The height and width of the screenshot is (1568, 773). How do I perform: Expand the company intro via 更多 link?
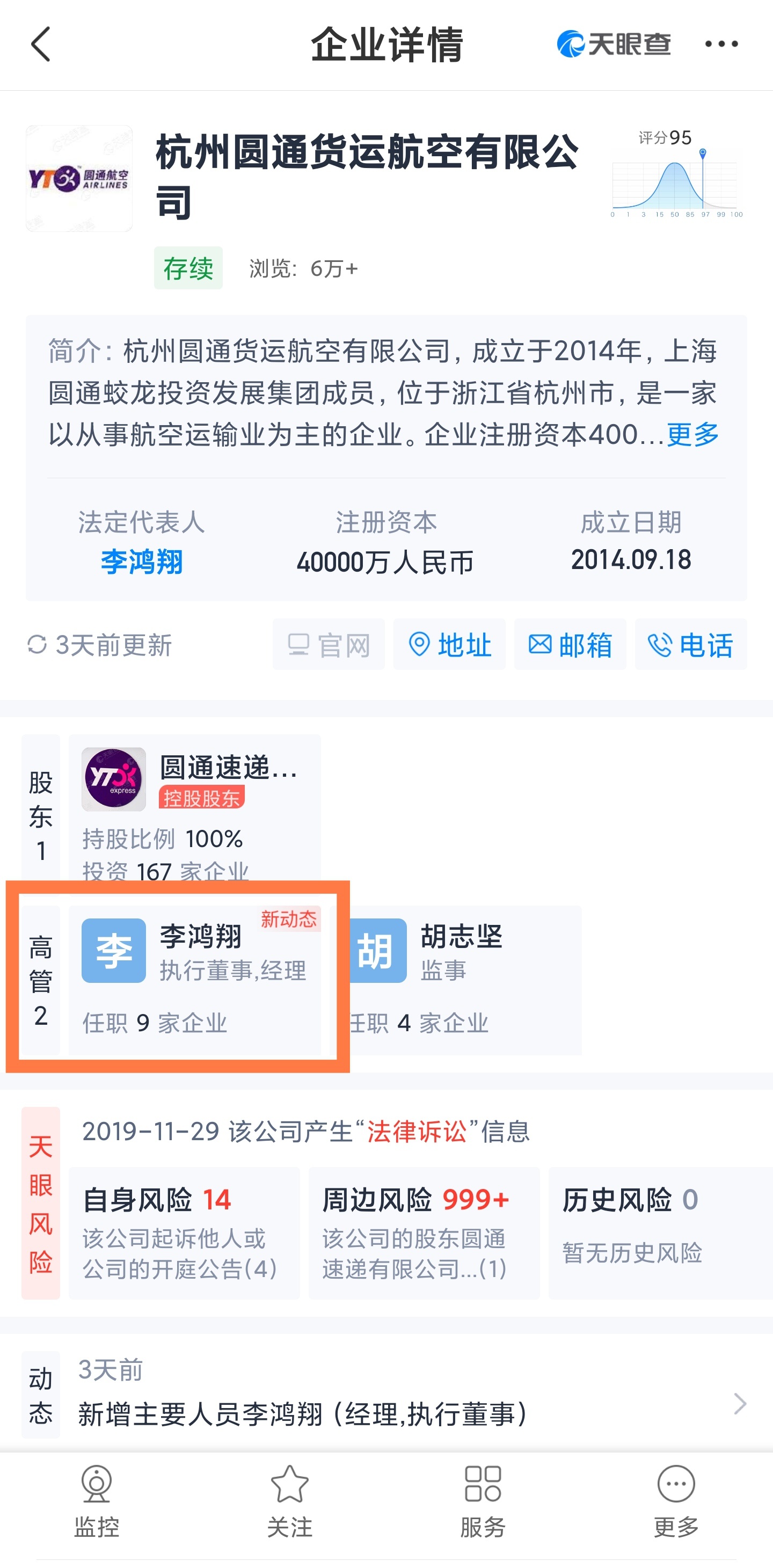coord(692,435)
